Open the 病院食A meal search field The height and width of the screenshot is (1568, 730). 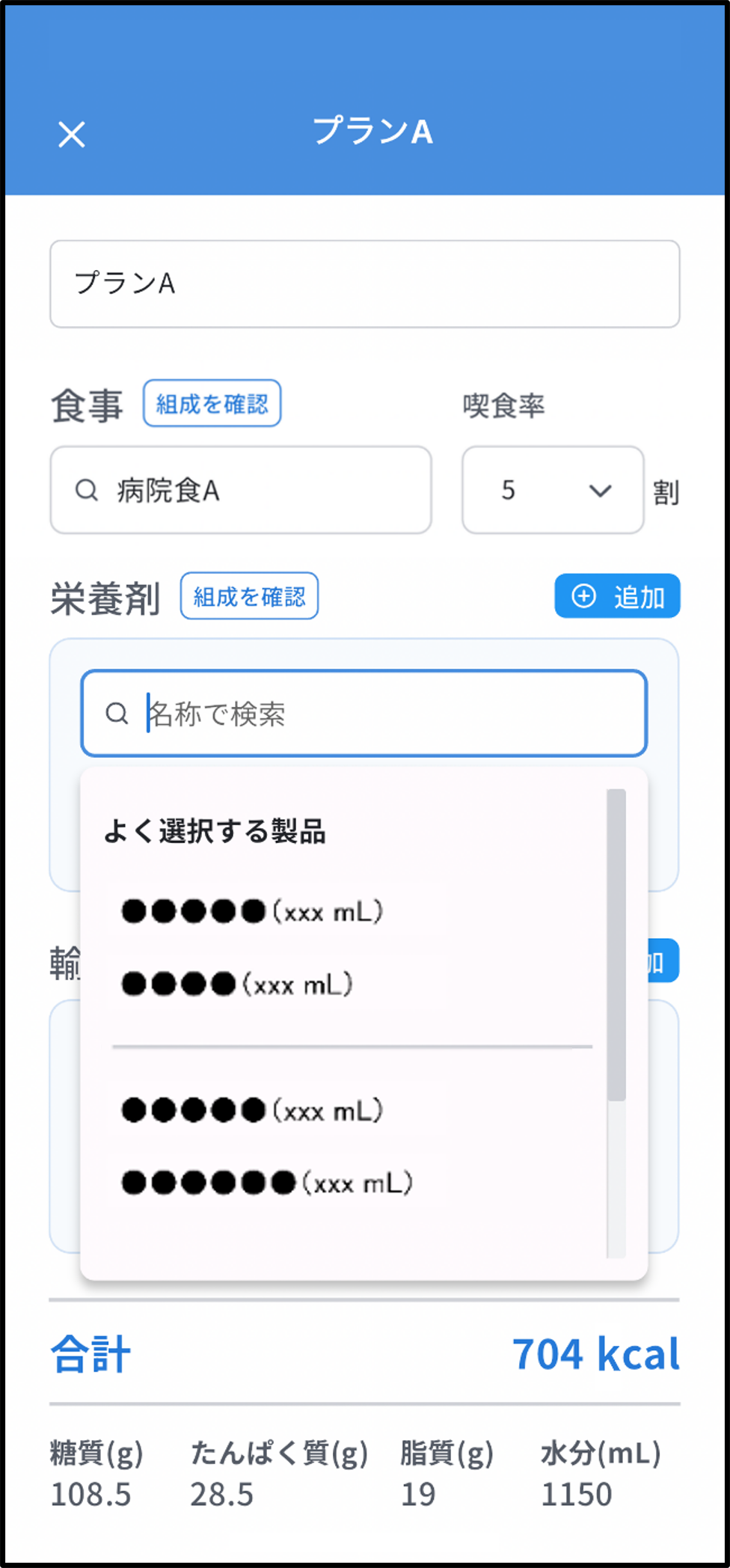click(x=241, y=491)
